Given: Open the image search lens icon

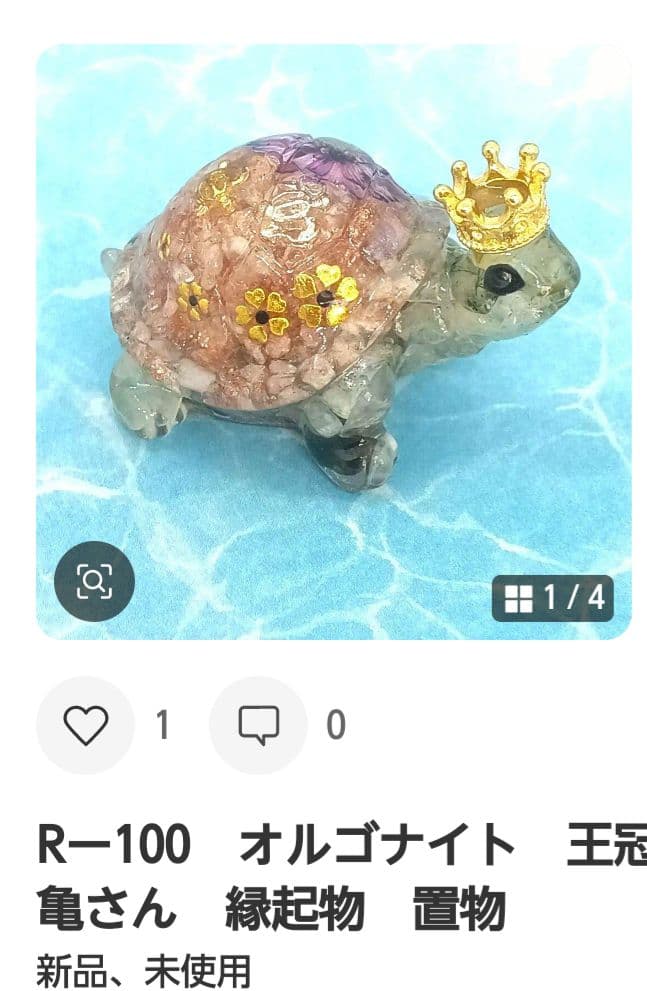Looking at the screenshot, I should pyautogui.click(x=94, y=581).
